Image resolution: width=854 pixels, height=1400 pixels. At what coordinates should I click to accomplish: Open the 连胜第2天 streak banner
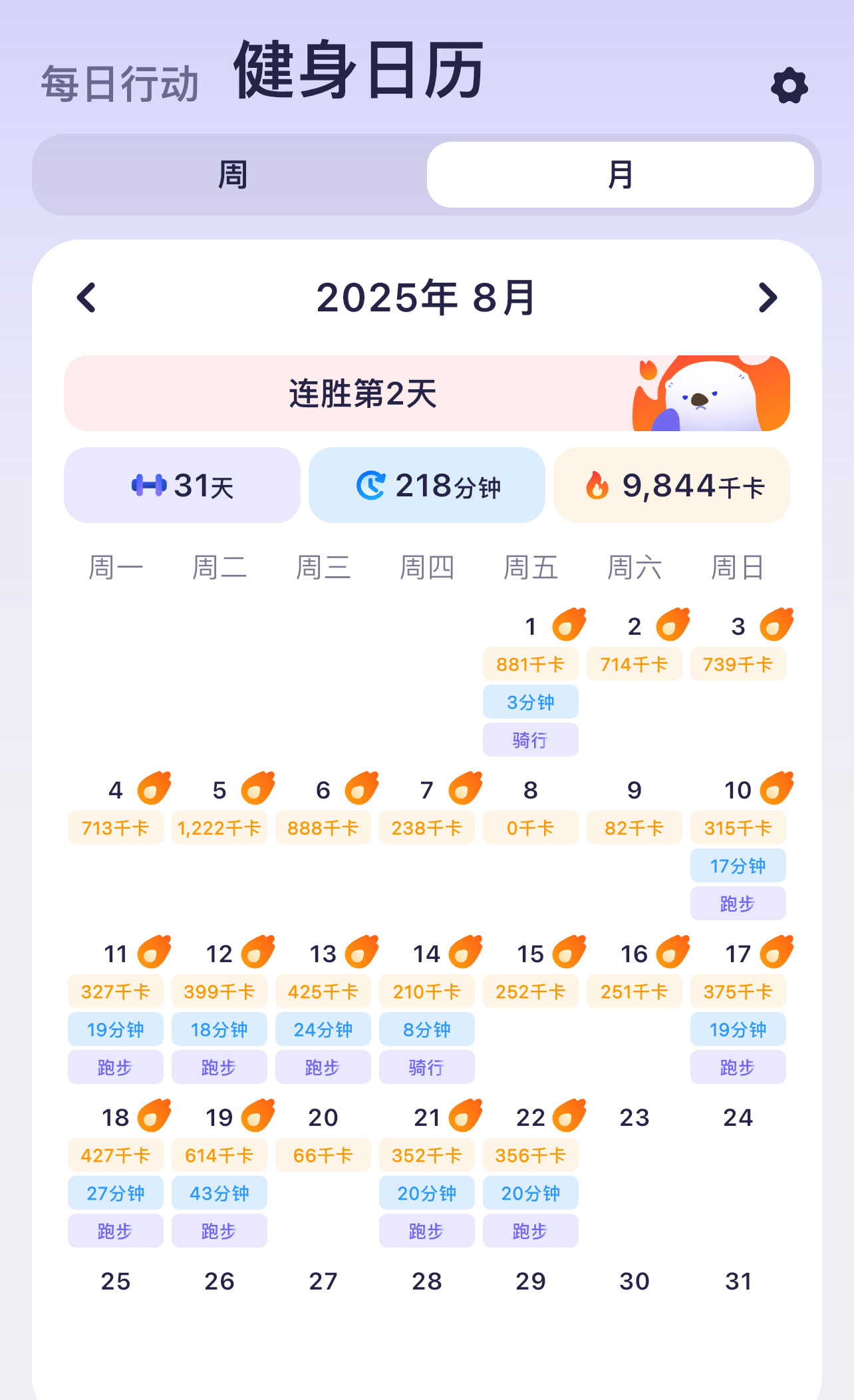(427, 393)
